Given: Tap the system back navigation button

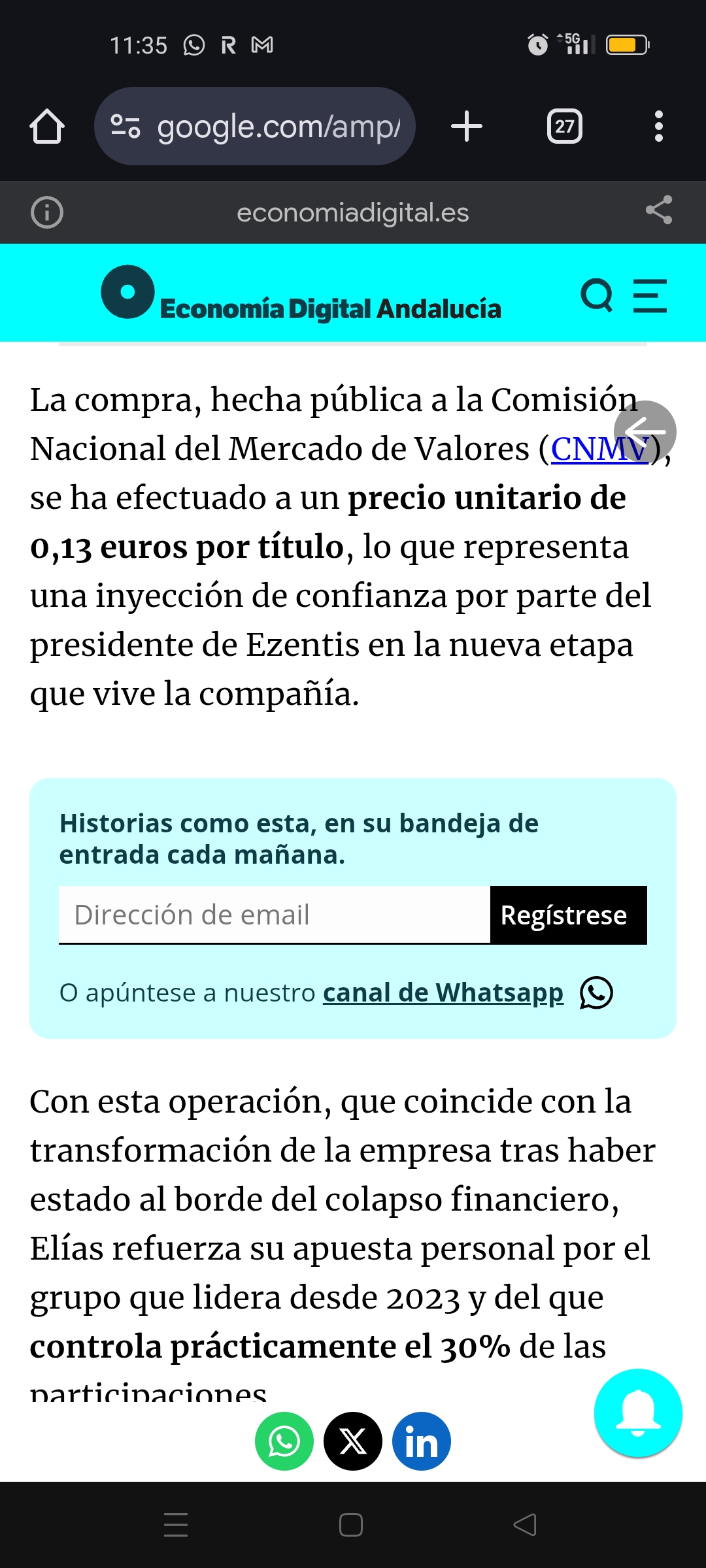Looking at the screenshot, I should click(x=525, y=1525).
